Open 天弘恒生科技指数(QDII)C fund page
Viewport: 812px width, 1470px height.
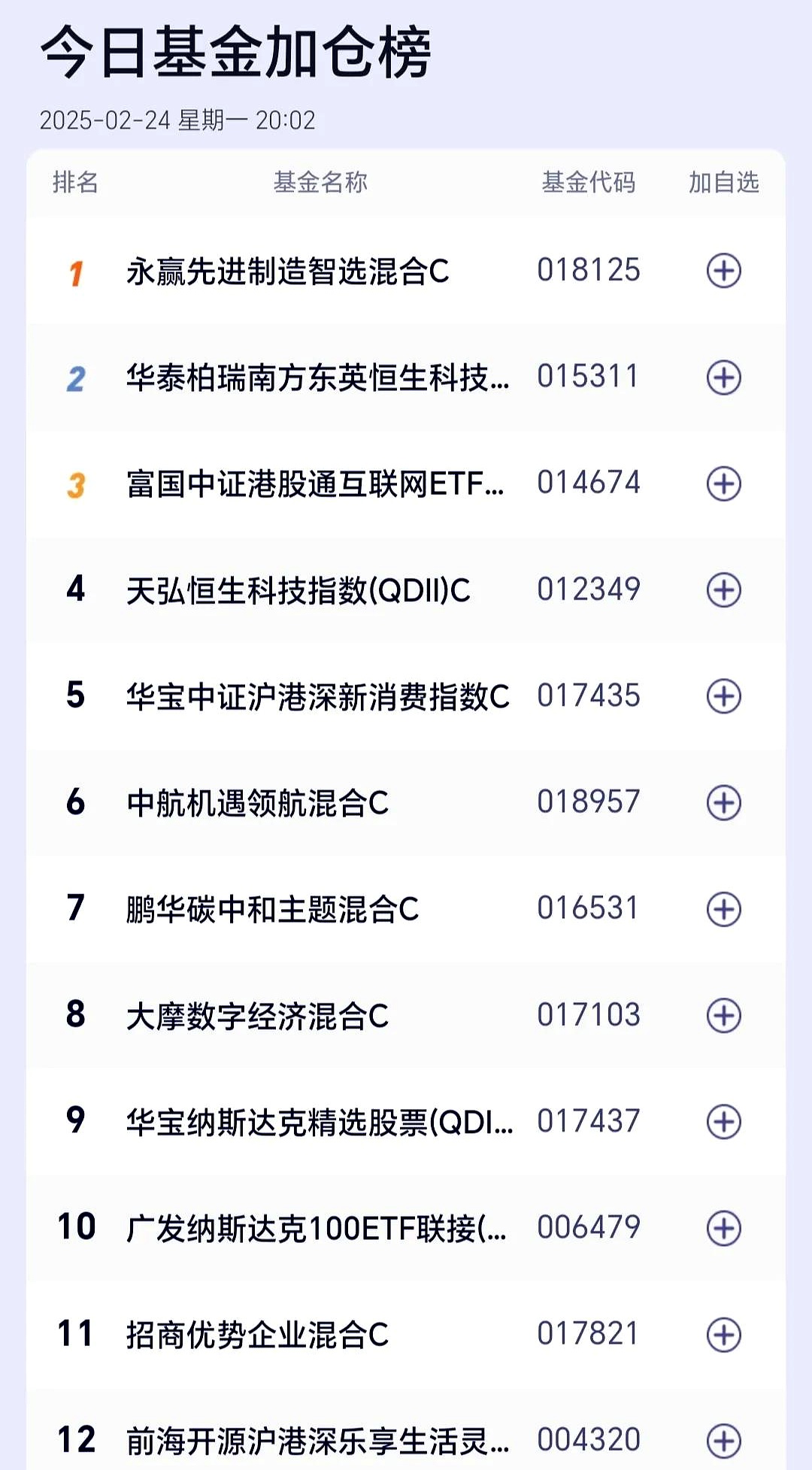pyautogui.click(x=298, y=590)
